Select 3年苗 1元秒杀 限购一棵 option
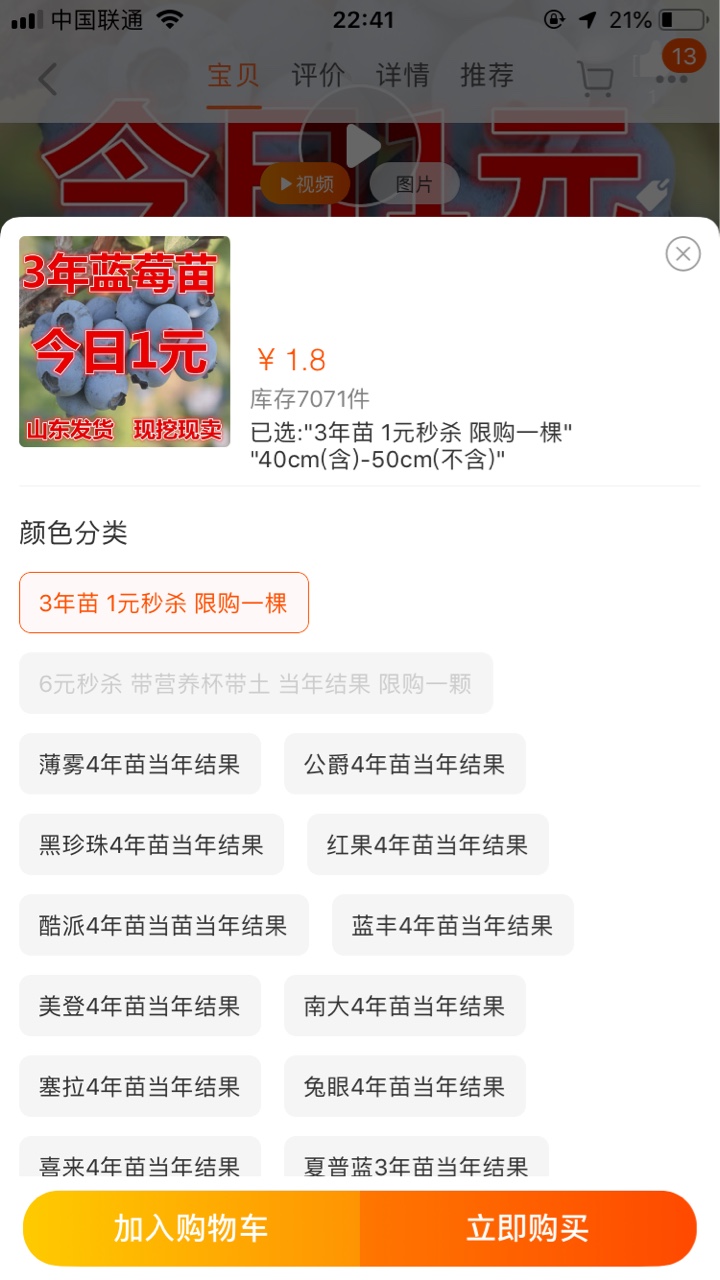720x1280 pixels. click(x=164, y=603)
